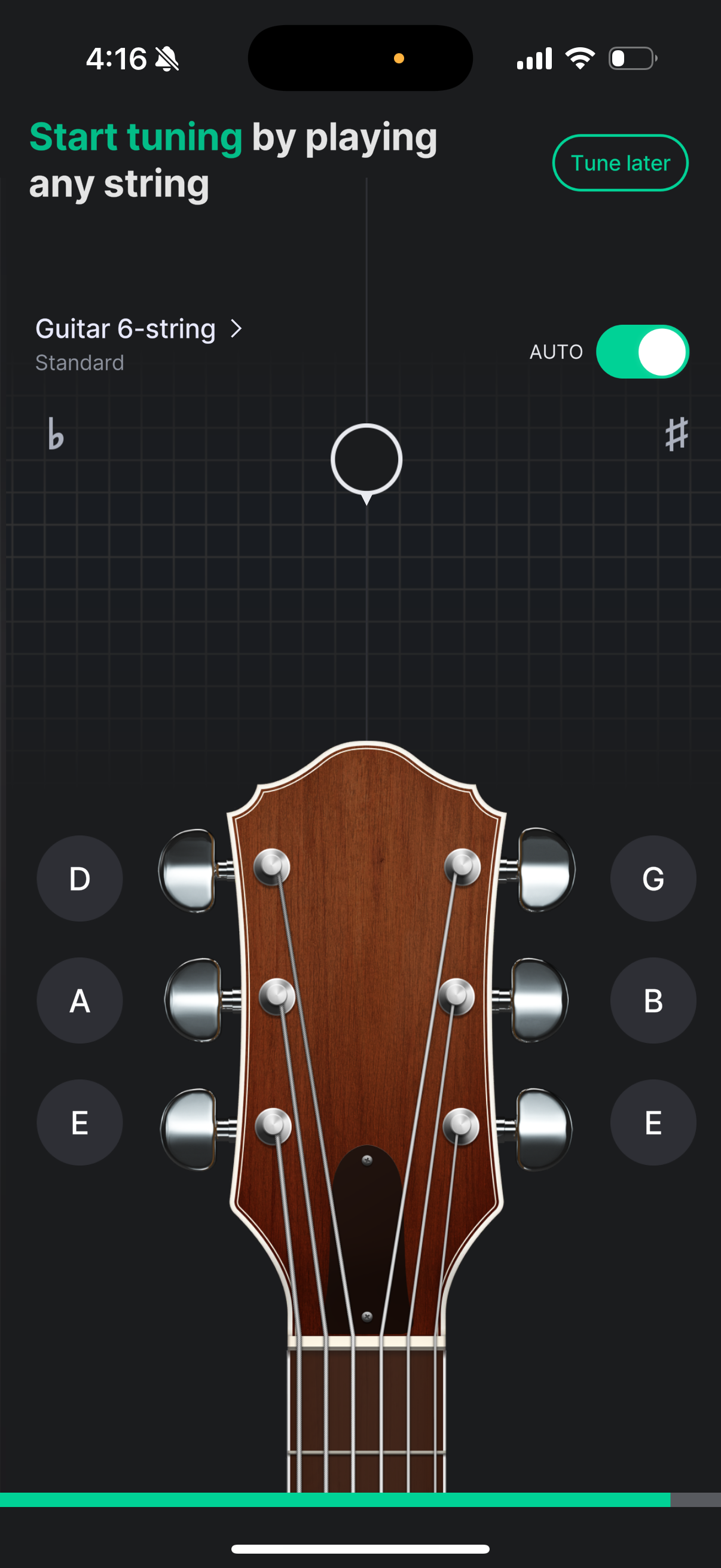Select the low E string circle
Image resolution: width=721 pixels, height=1568 pixels.
(79, 1123)
